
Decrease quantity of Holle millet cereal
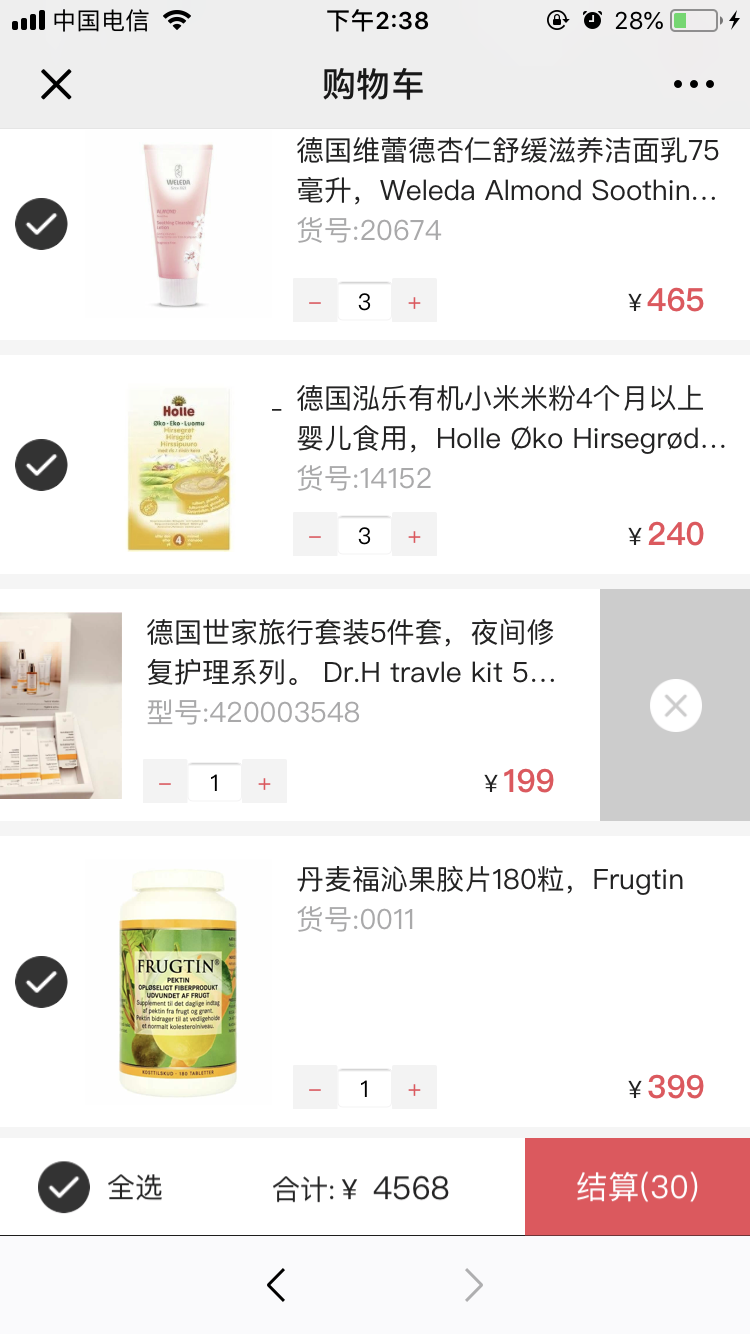[x=315, y=536]
